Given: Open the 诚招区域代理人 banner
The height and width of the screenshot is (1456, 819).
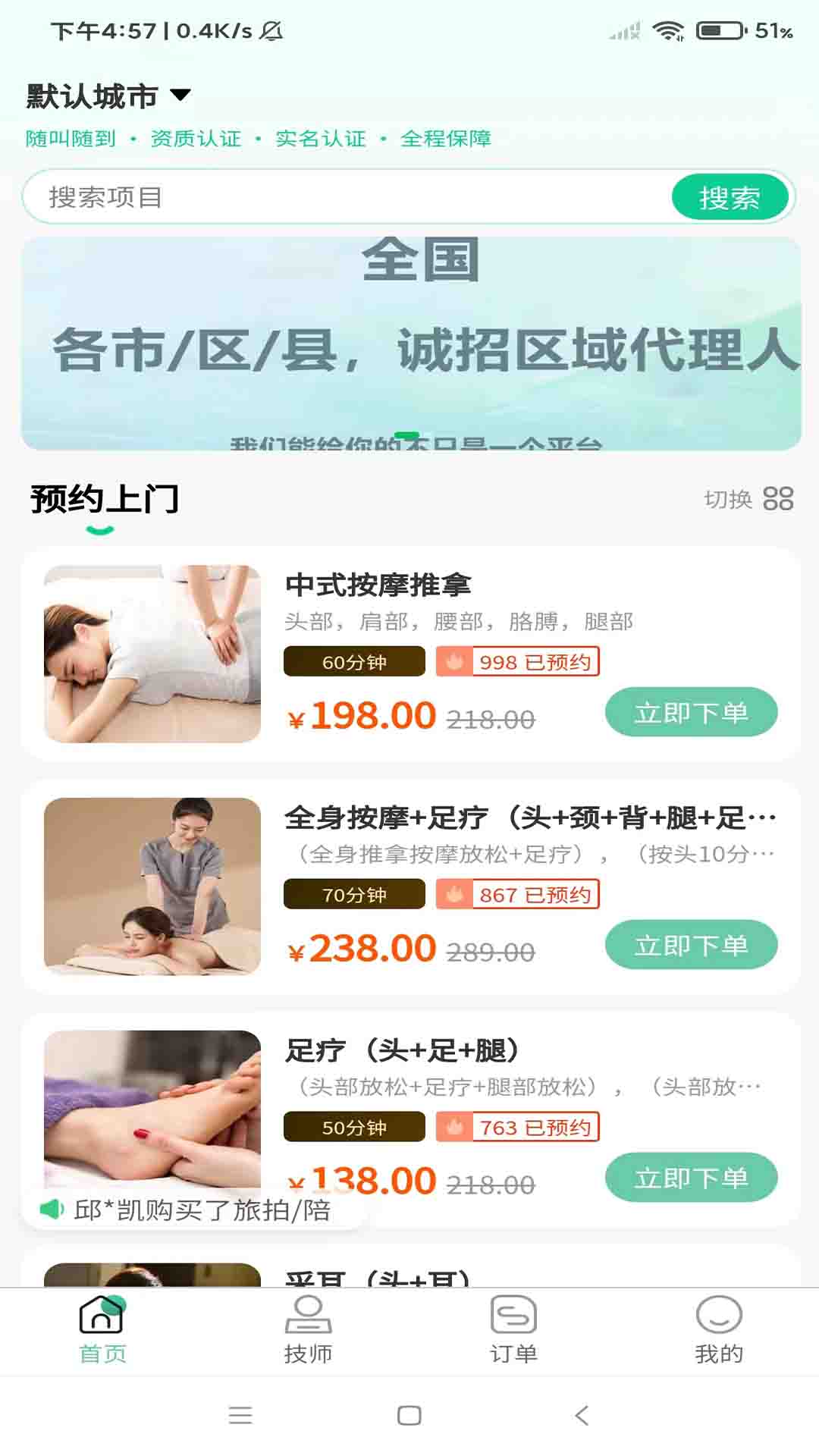Looking at the screenshot, I should coord(410,344).
